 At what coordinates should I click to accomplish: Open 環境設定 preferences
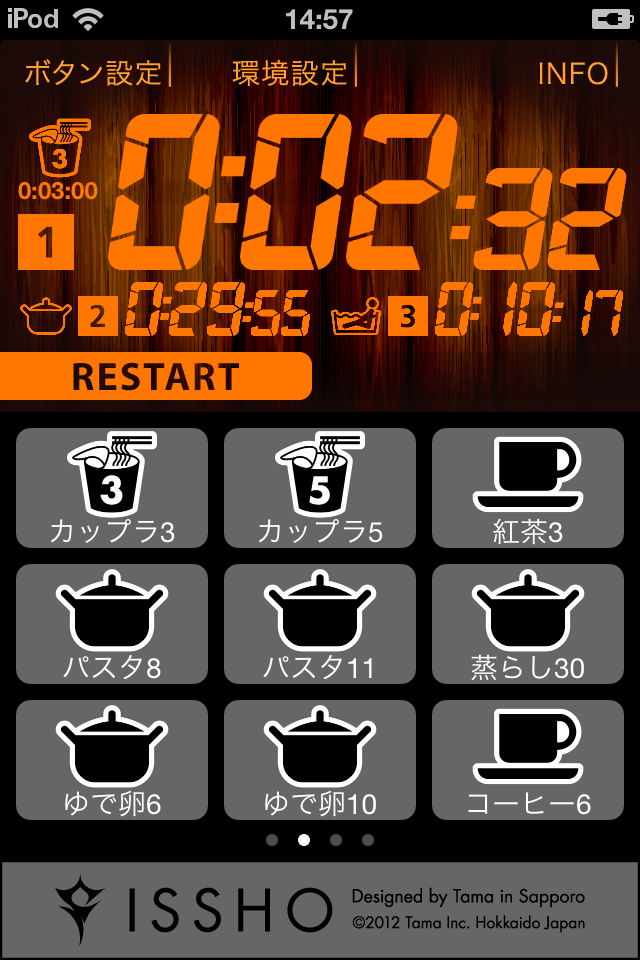tap(290, 73)
